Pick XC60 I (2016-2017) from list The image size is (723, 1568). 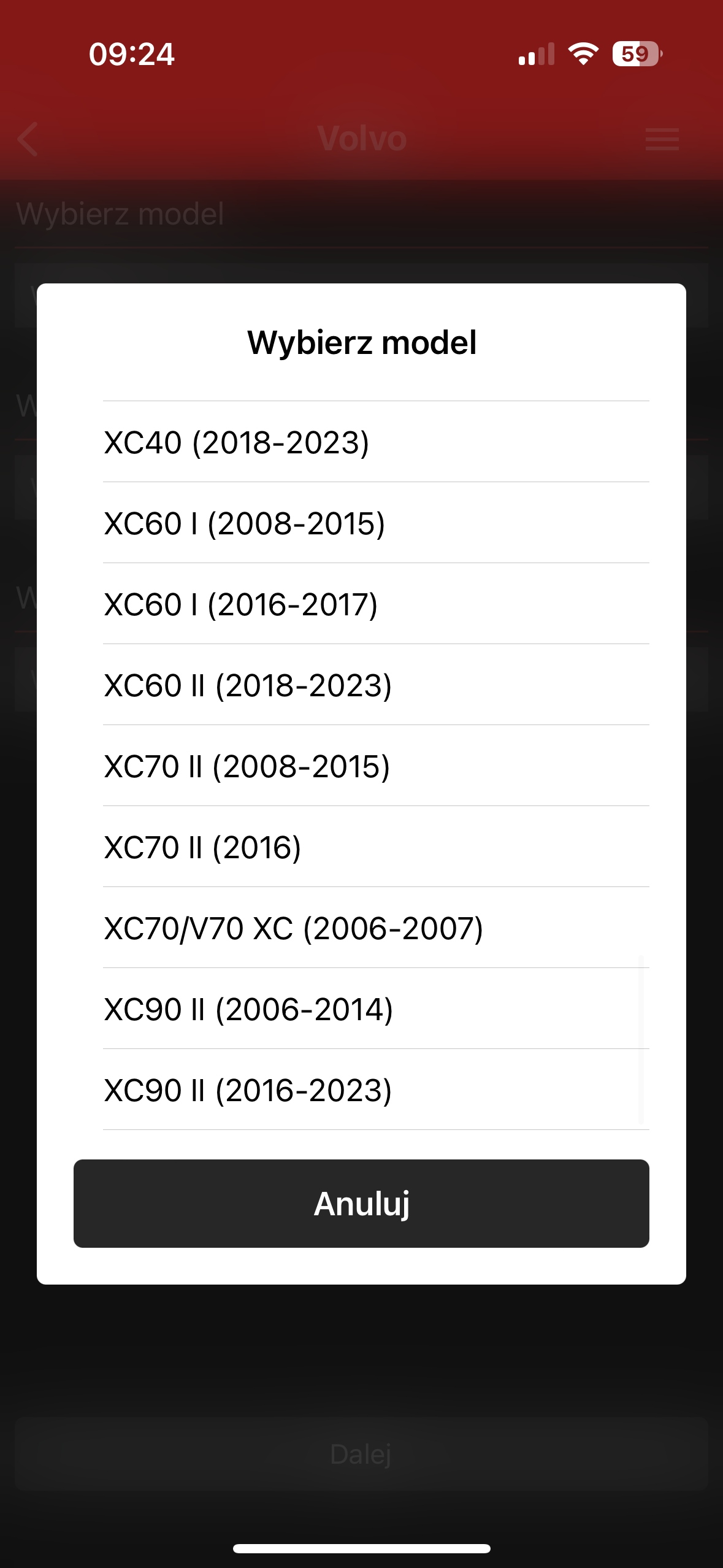240,604
